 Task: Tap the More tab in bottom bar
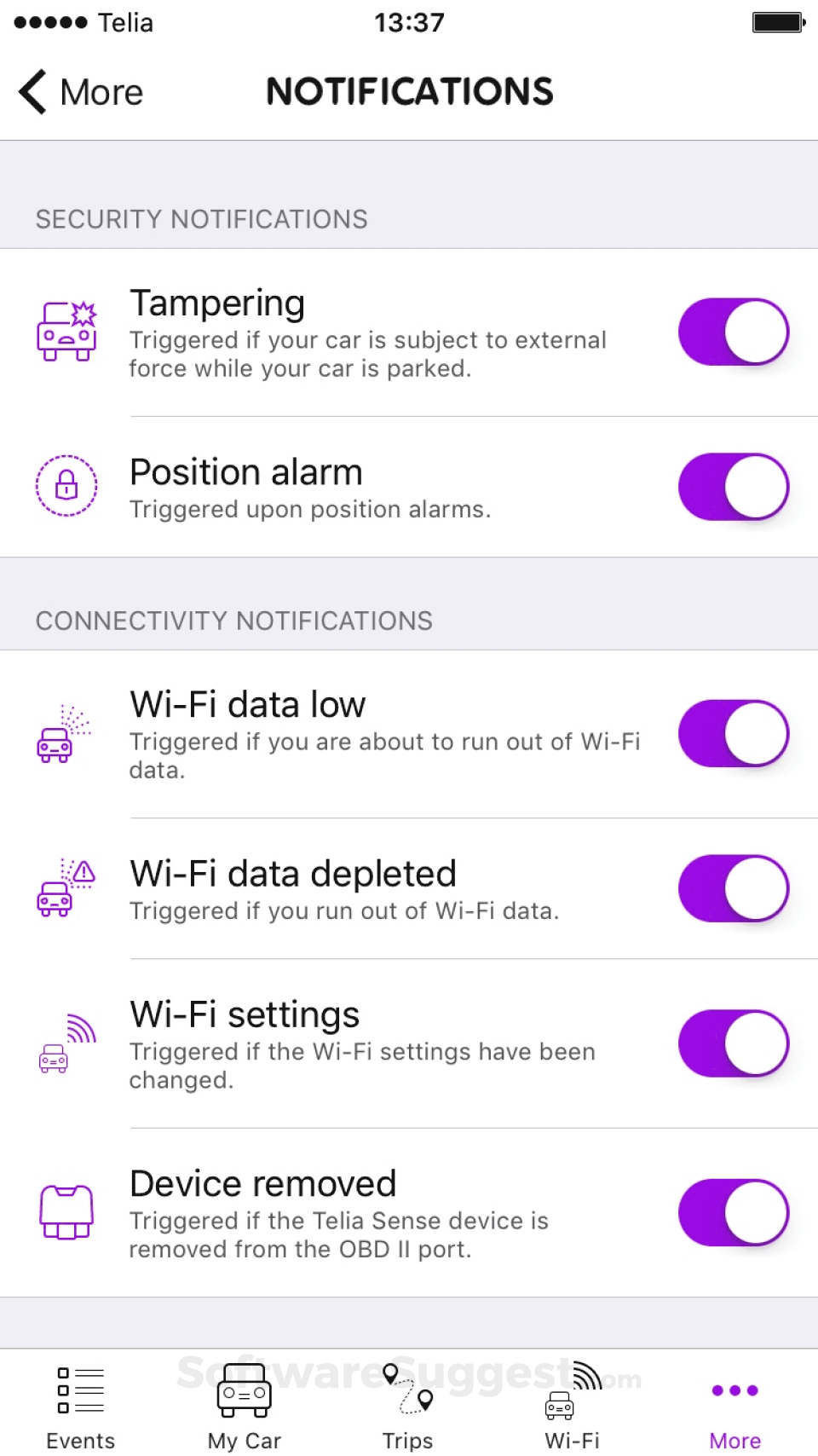point(734,1407)
